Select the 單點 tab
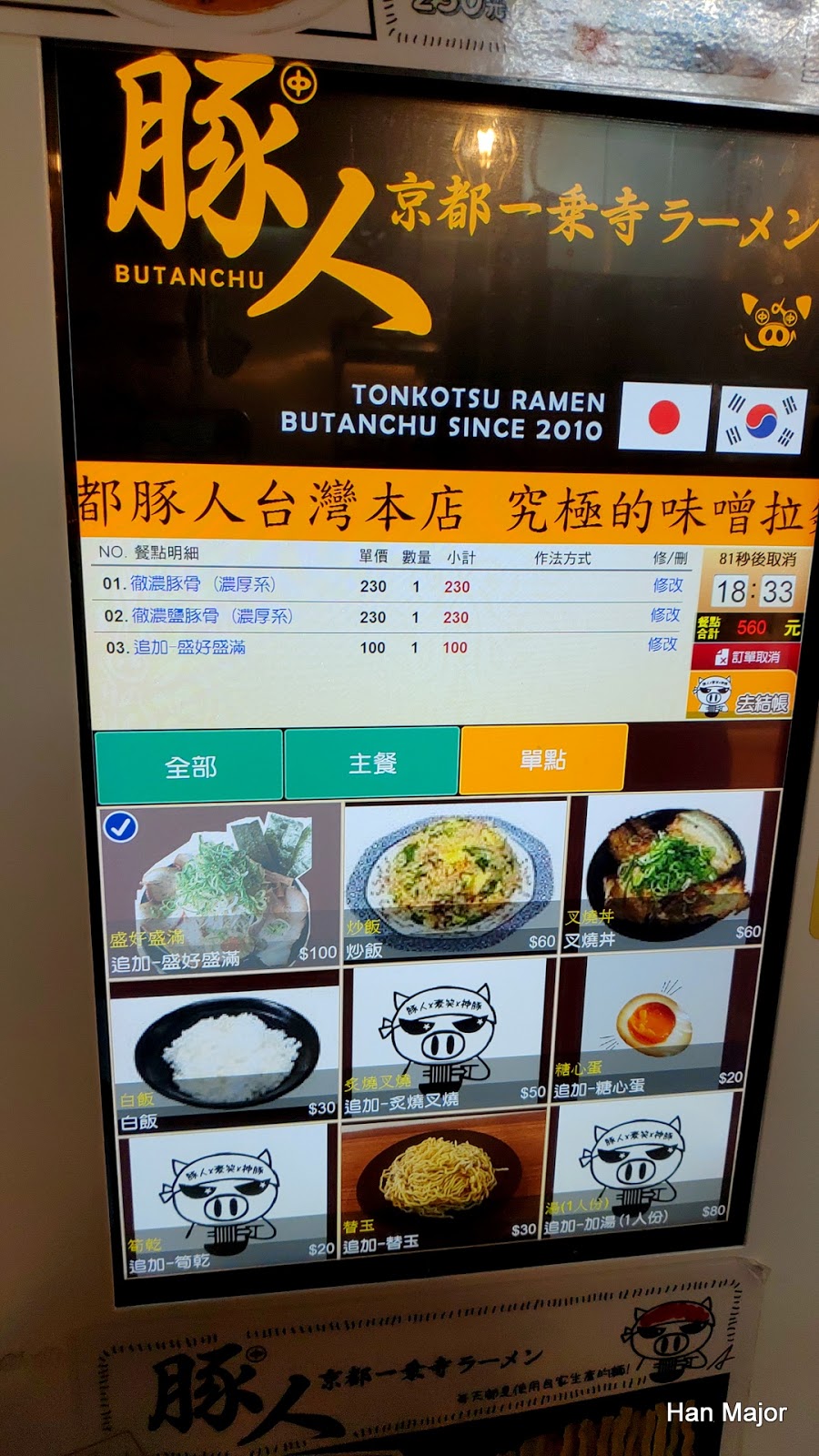Image resolution: width=819 pixels, height=1456 pixels. (x=543, y=758)
